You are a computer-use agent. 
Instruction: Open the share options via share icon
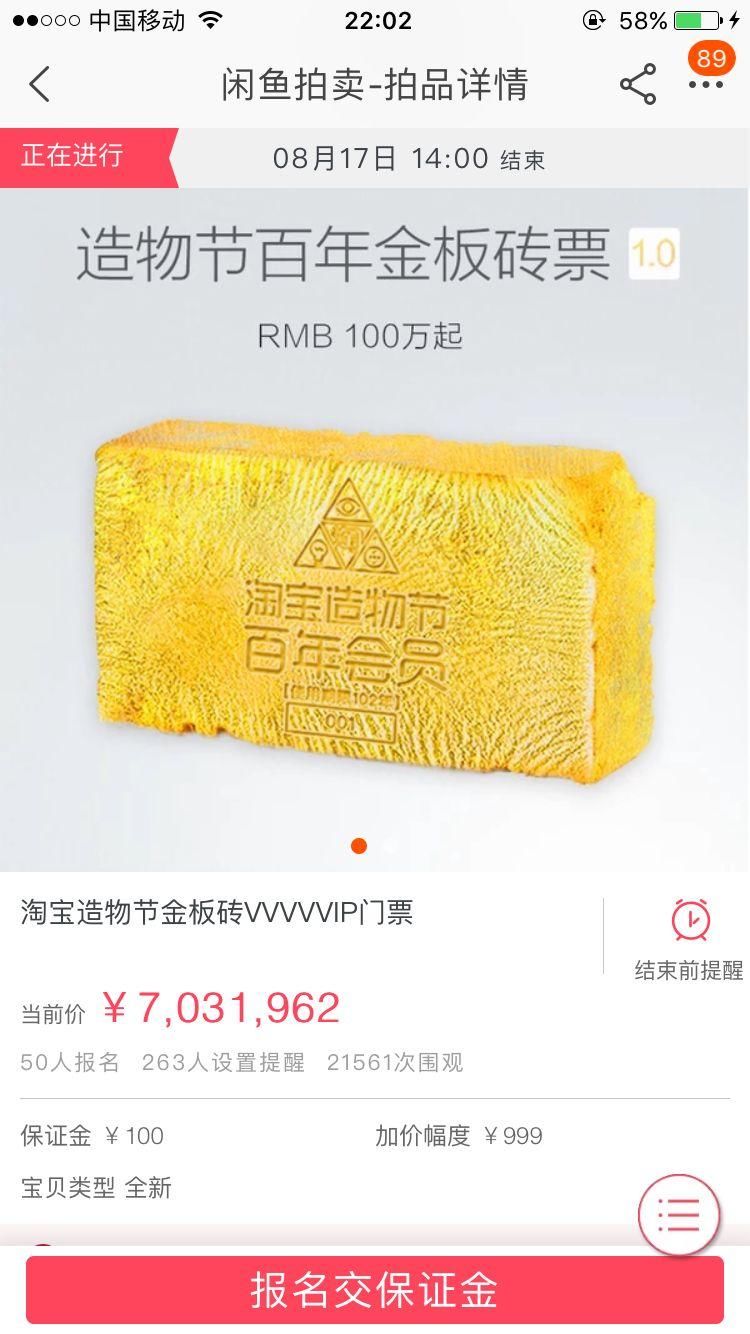[638, 86]
